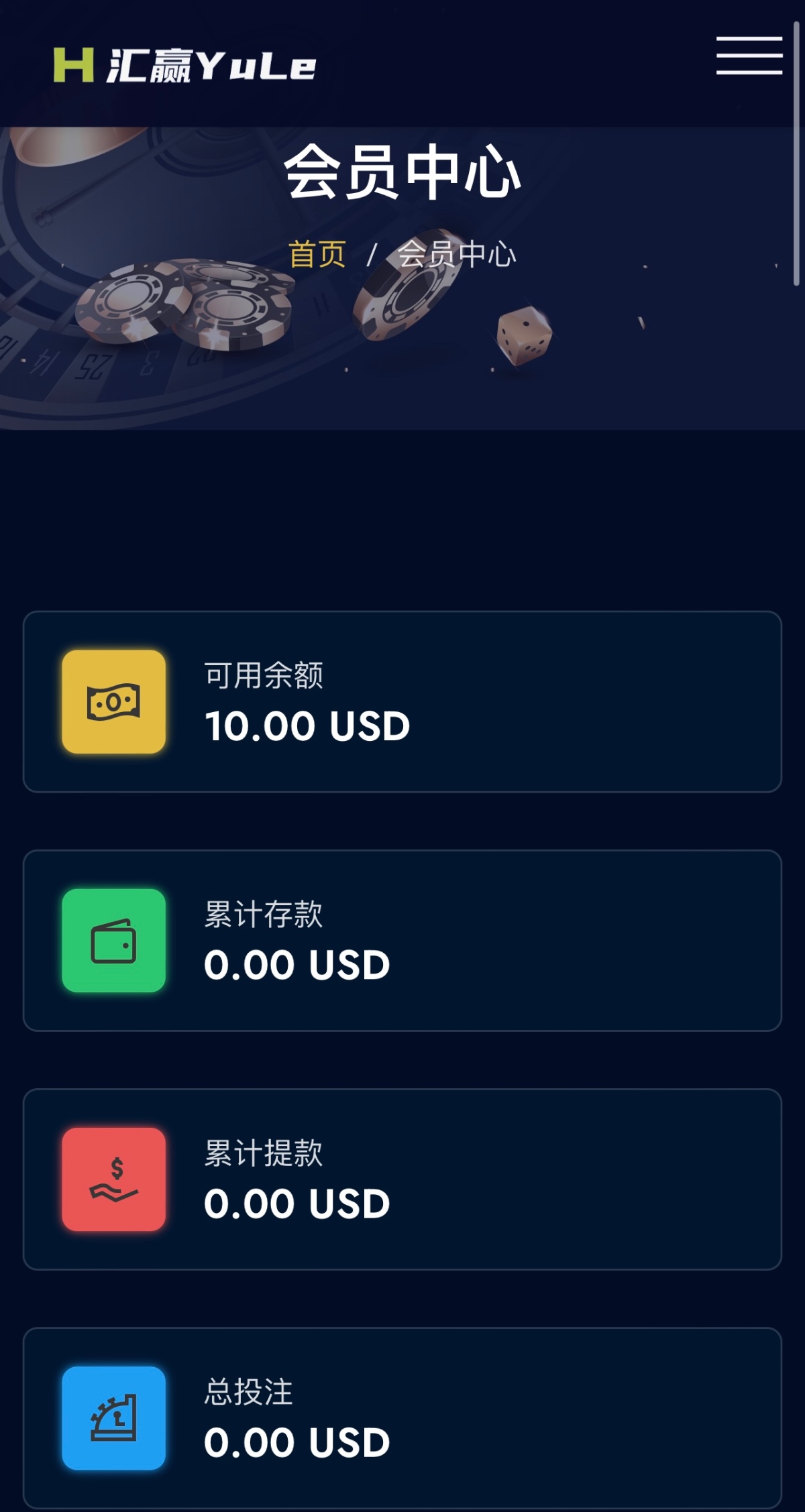The image size is (805, 1512).
Task: Open the hamburger menu
Action: [x=749, y=56]
